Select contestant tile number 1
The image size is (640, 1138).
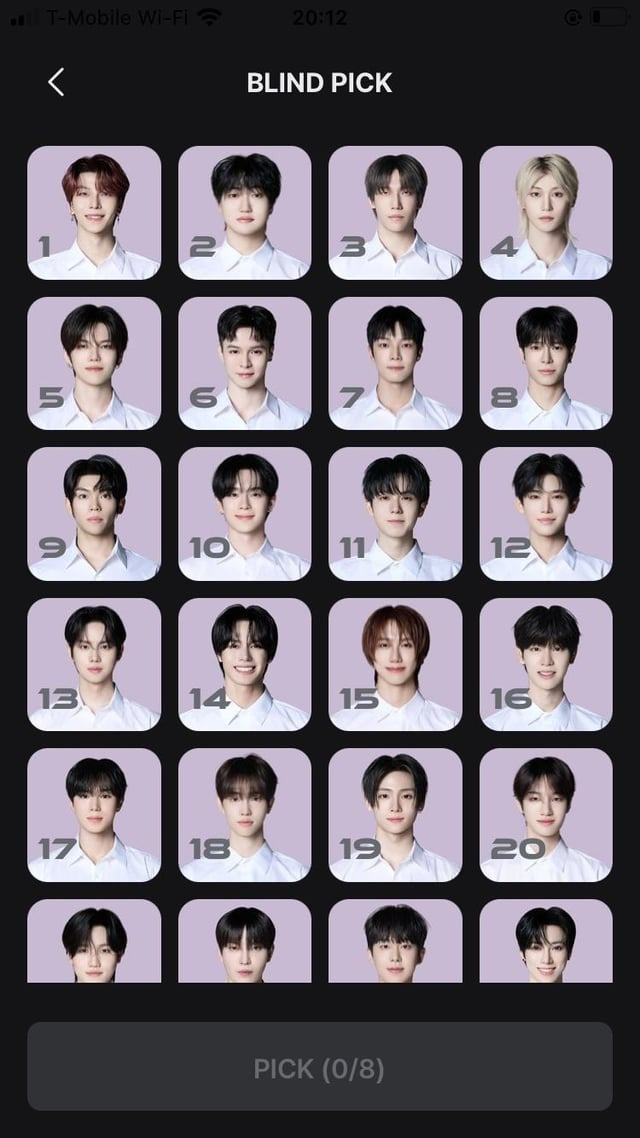click(x=94, y=213)
